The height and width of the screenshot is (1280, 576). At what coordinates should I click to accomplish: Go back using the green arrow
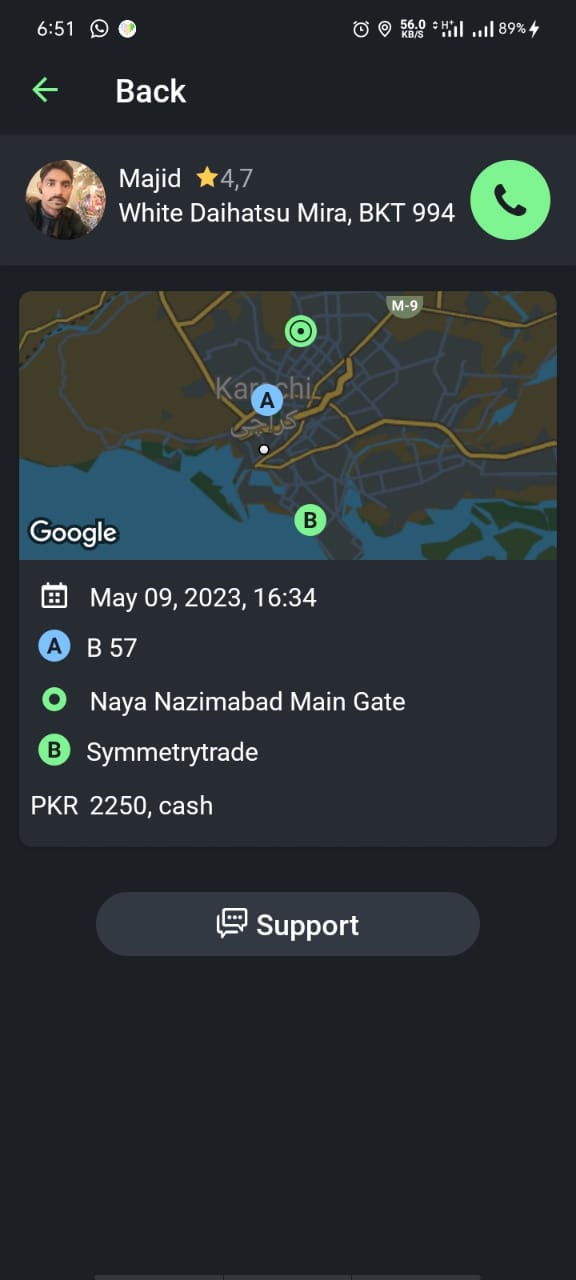(45, 90)
